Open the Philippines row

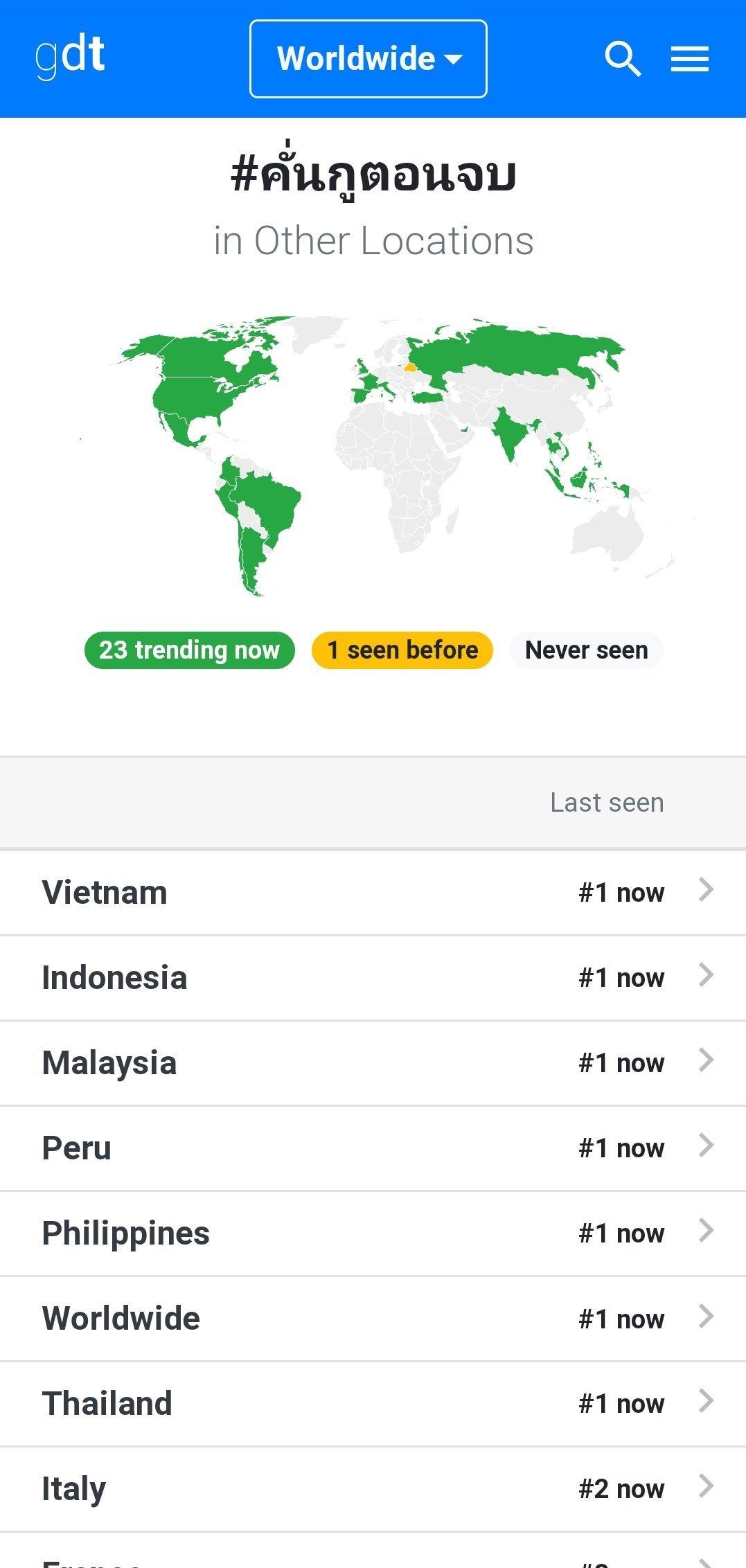pyautogui.click(x=373, y=1233)
